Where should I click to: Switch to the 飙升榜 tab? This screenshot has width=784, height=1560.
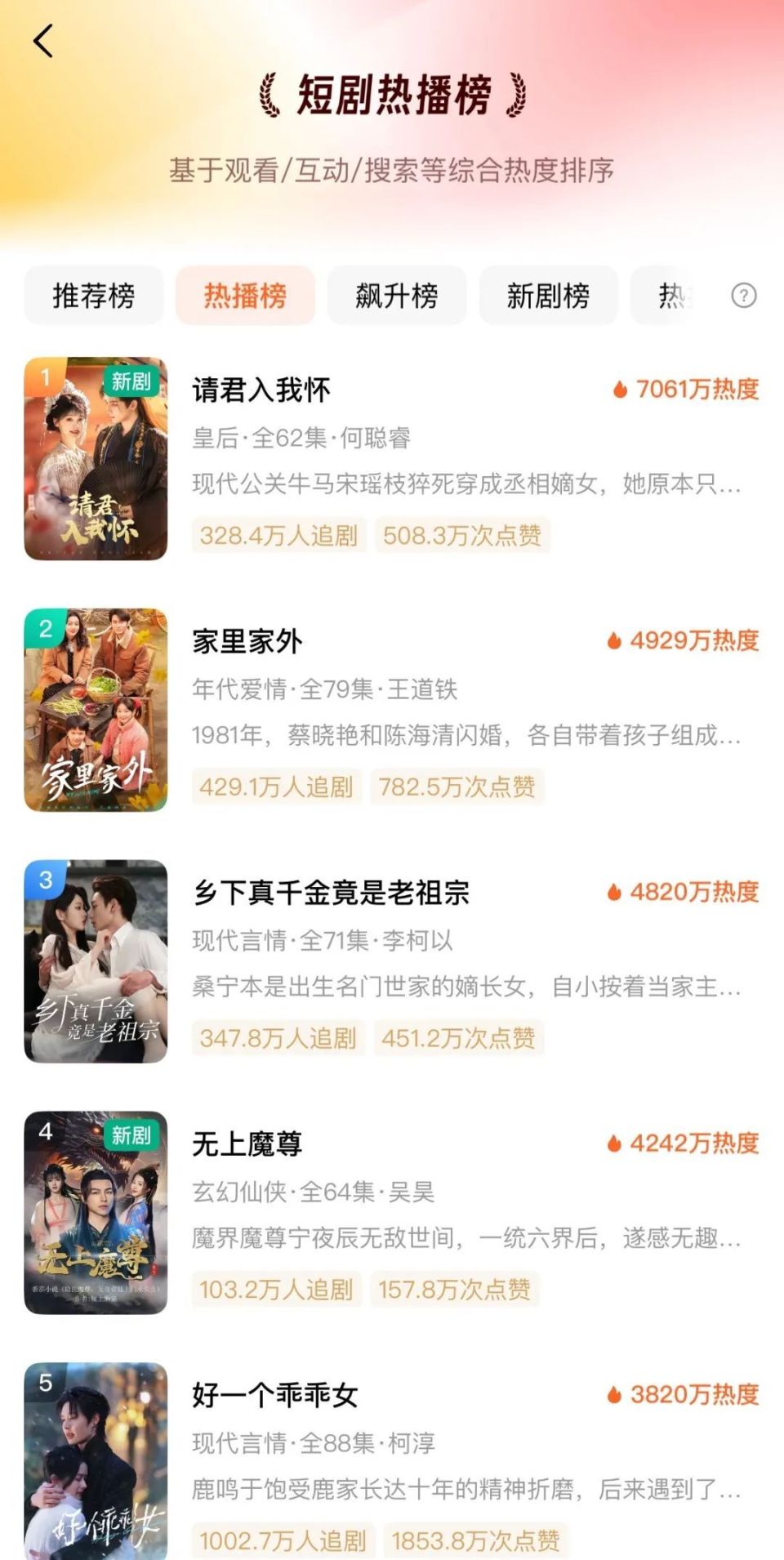click(x=397, y=295)
